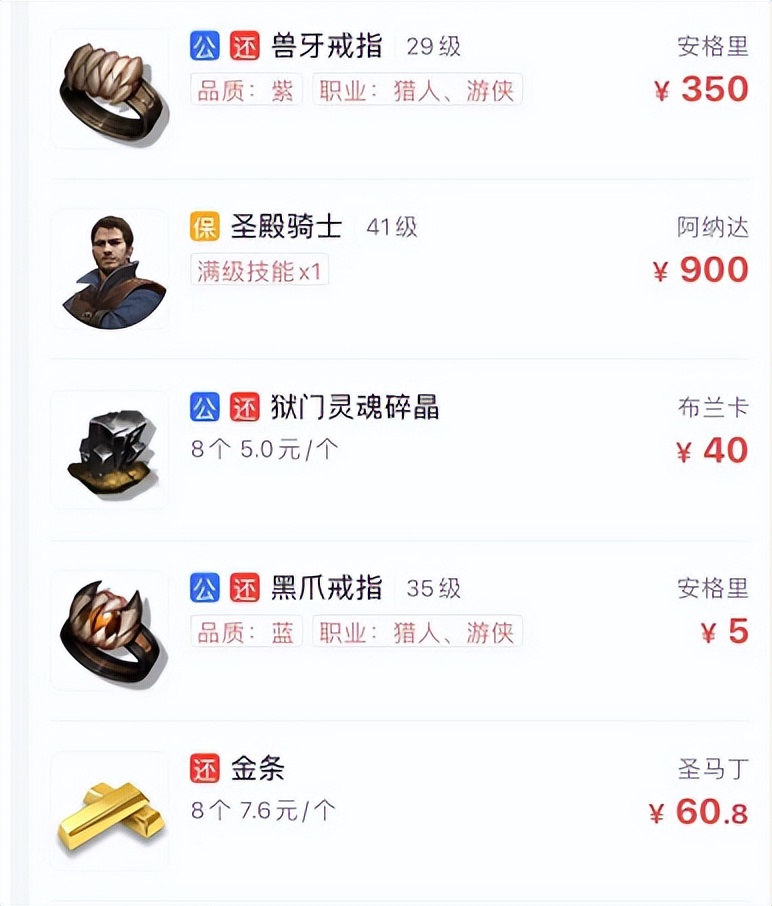The image size is (772, 906).
Task: Click the yellow 保 badge on 圣殿骑士
Action: pos(204,227)
